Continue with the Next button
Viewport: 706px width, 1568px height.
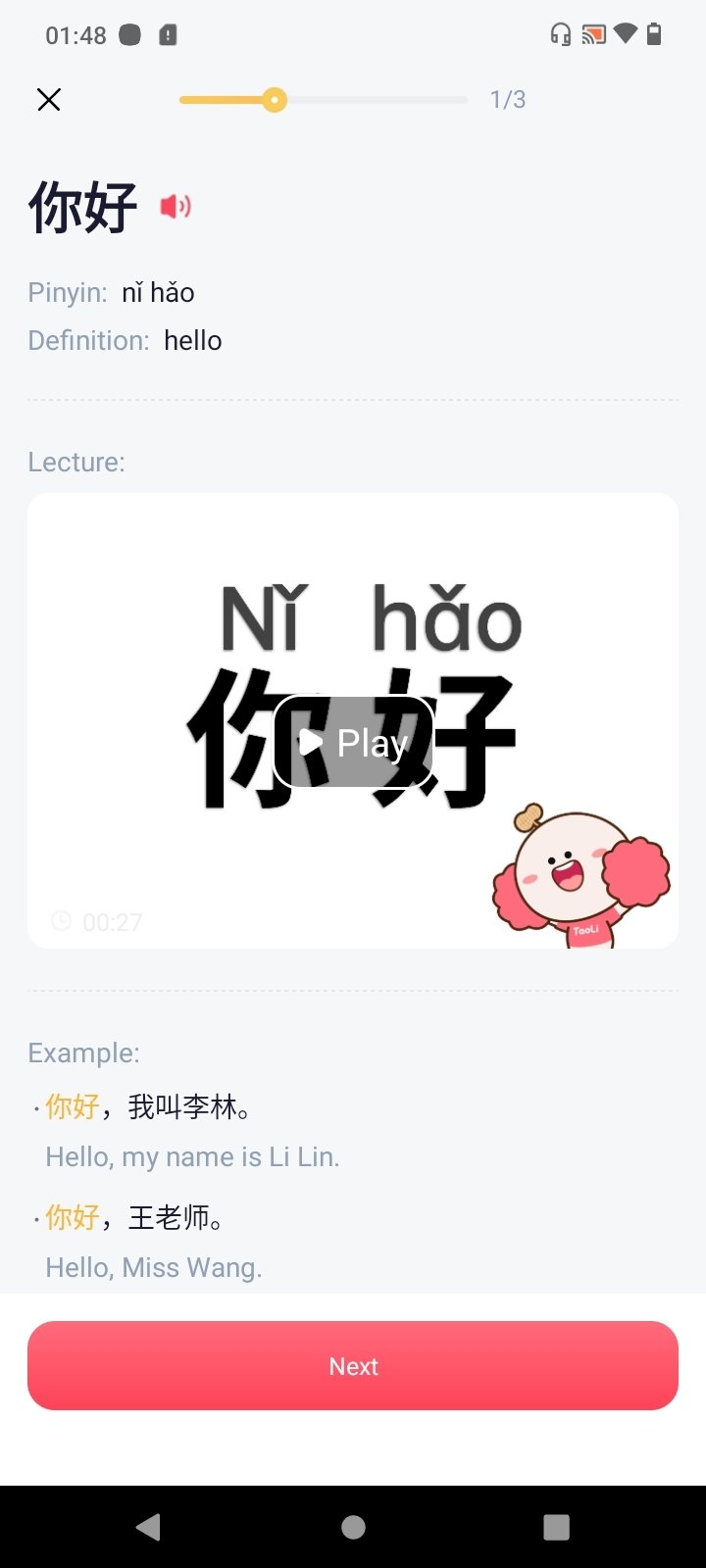pyautogui.click(x=353, y=1365)
